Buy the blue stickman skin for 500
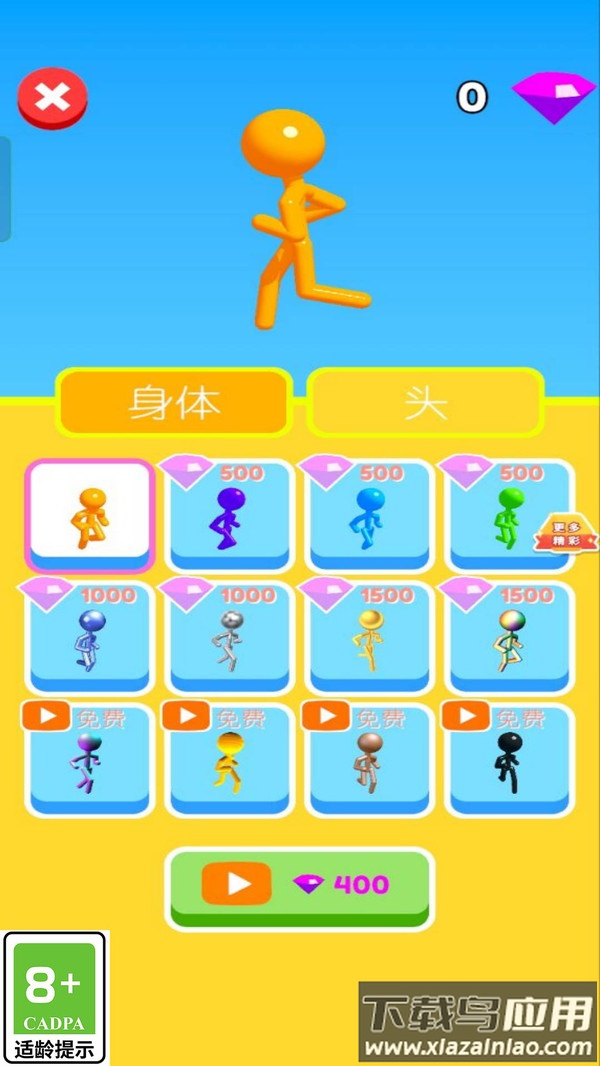 pyautogui.click(x=370, y=517)
